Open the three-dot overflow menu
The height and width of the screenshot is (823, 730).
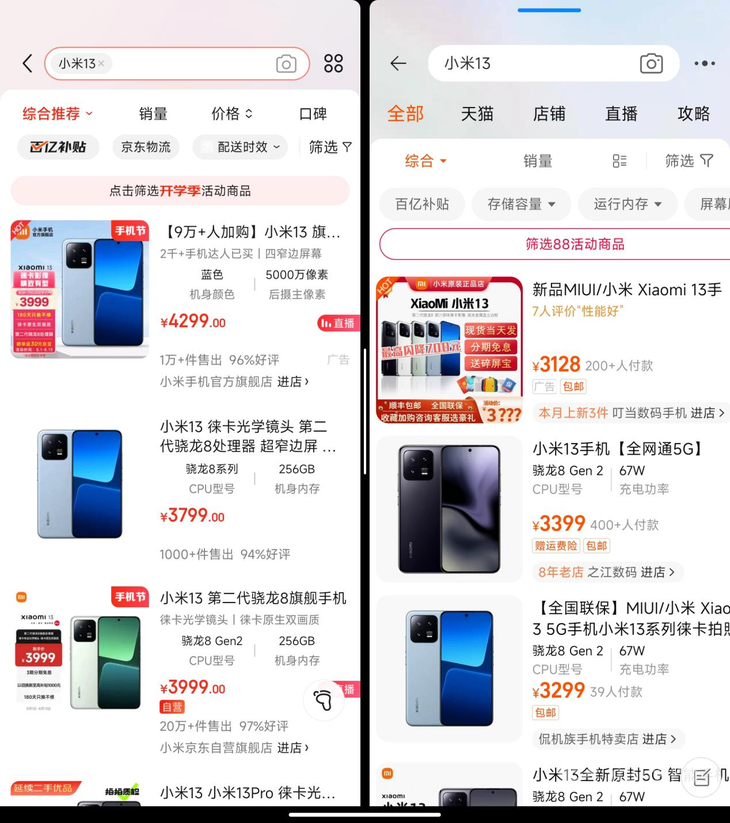[704, 63]
